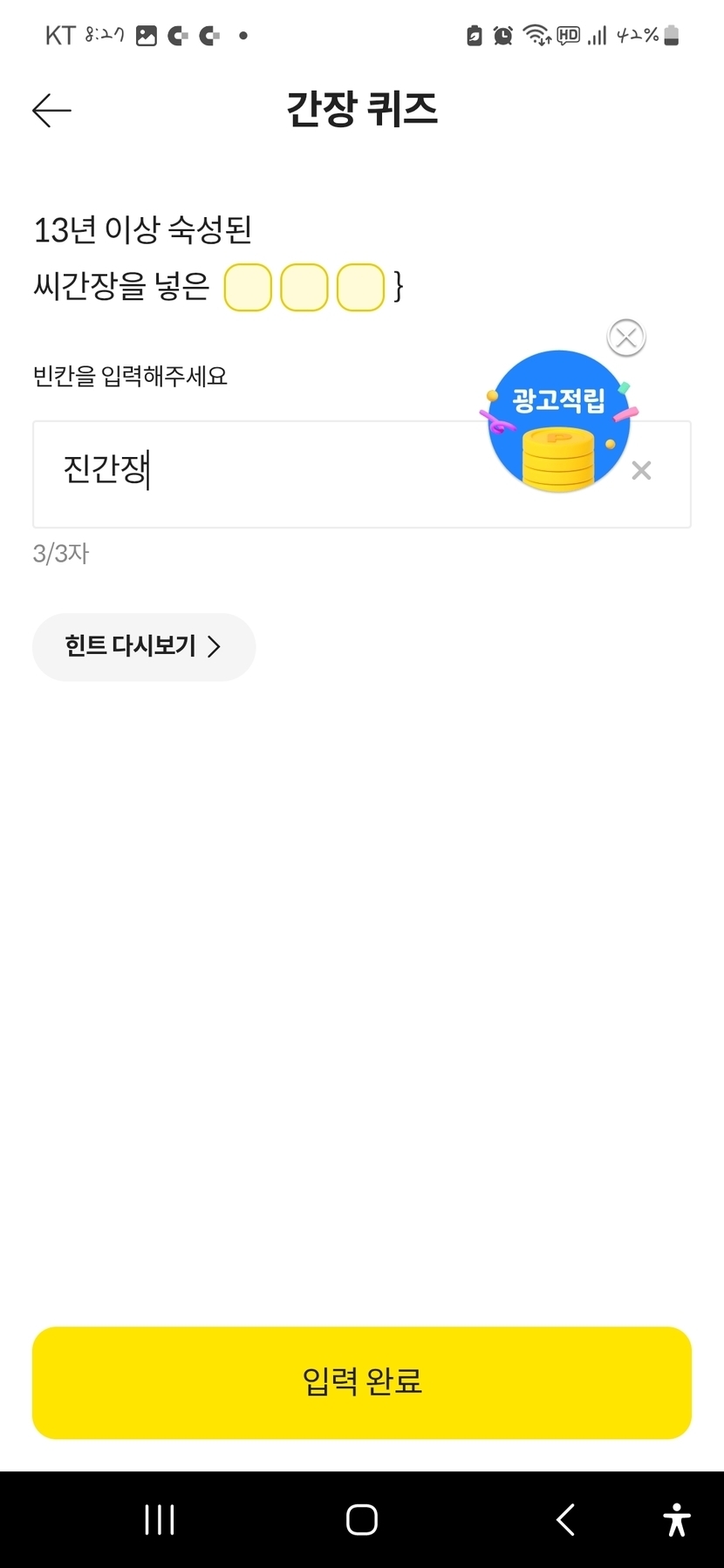724x1568 pixels.
Task: Clear the typed answer in the field
Action: click(x=641, y=471)
